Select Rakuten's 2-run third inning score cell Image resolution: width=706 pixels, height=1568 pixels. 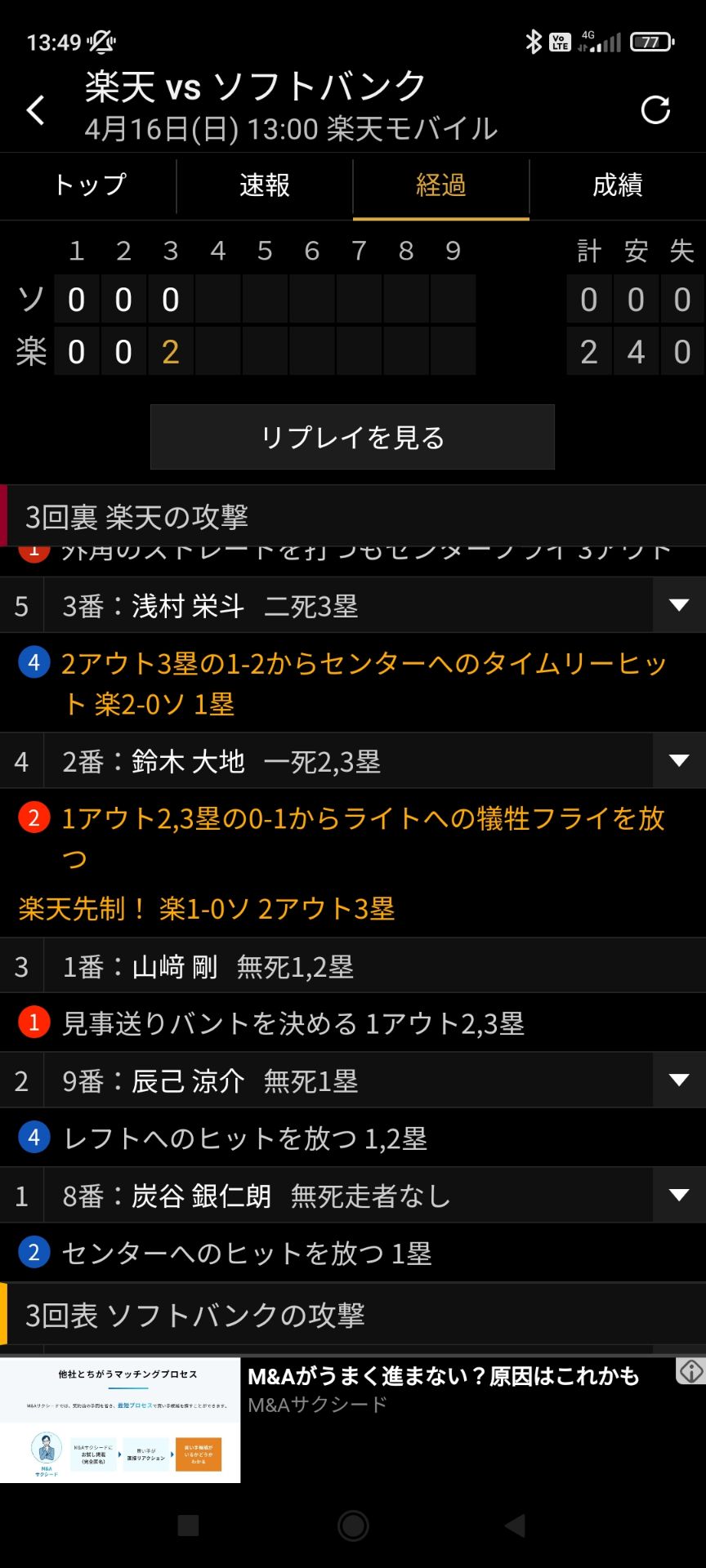tap(170, 350)
